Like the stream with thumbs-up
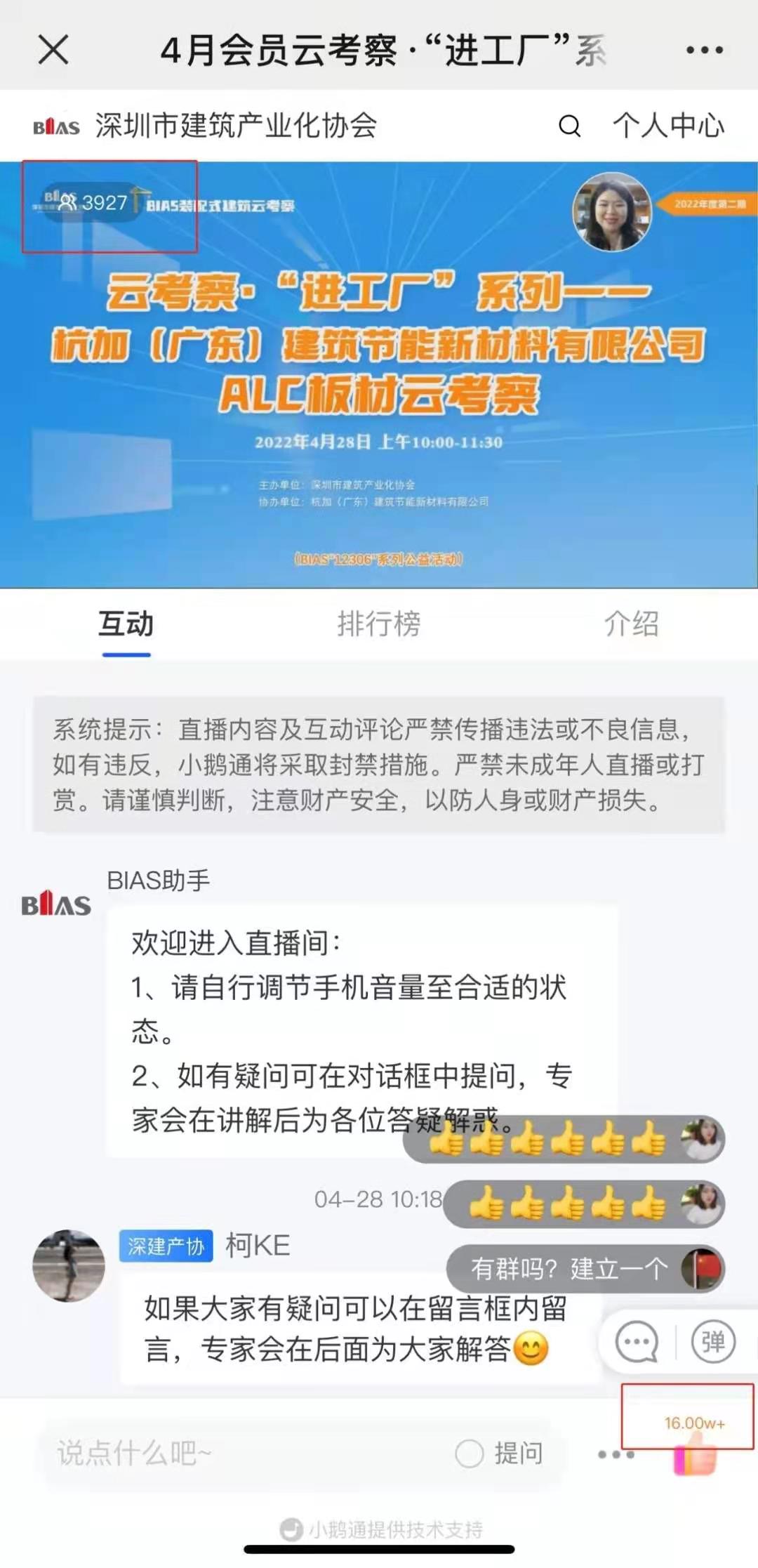The image size is (758, 1568). pos(695,1455)
